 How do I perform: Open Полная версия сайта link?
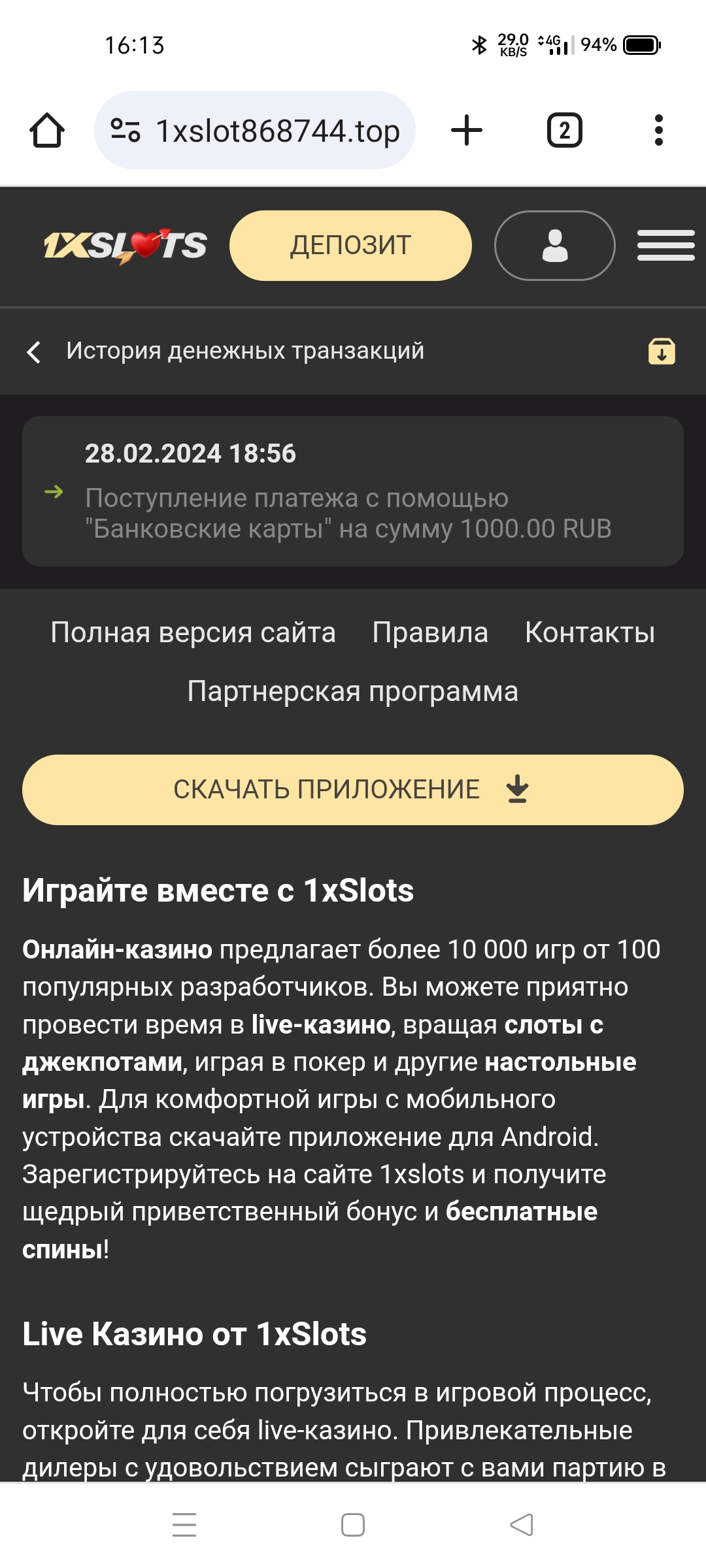coord(193,632)
